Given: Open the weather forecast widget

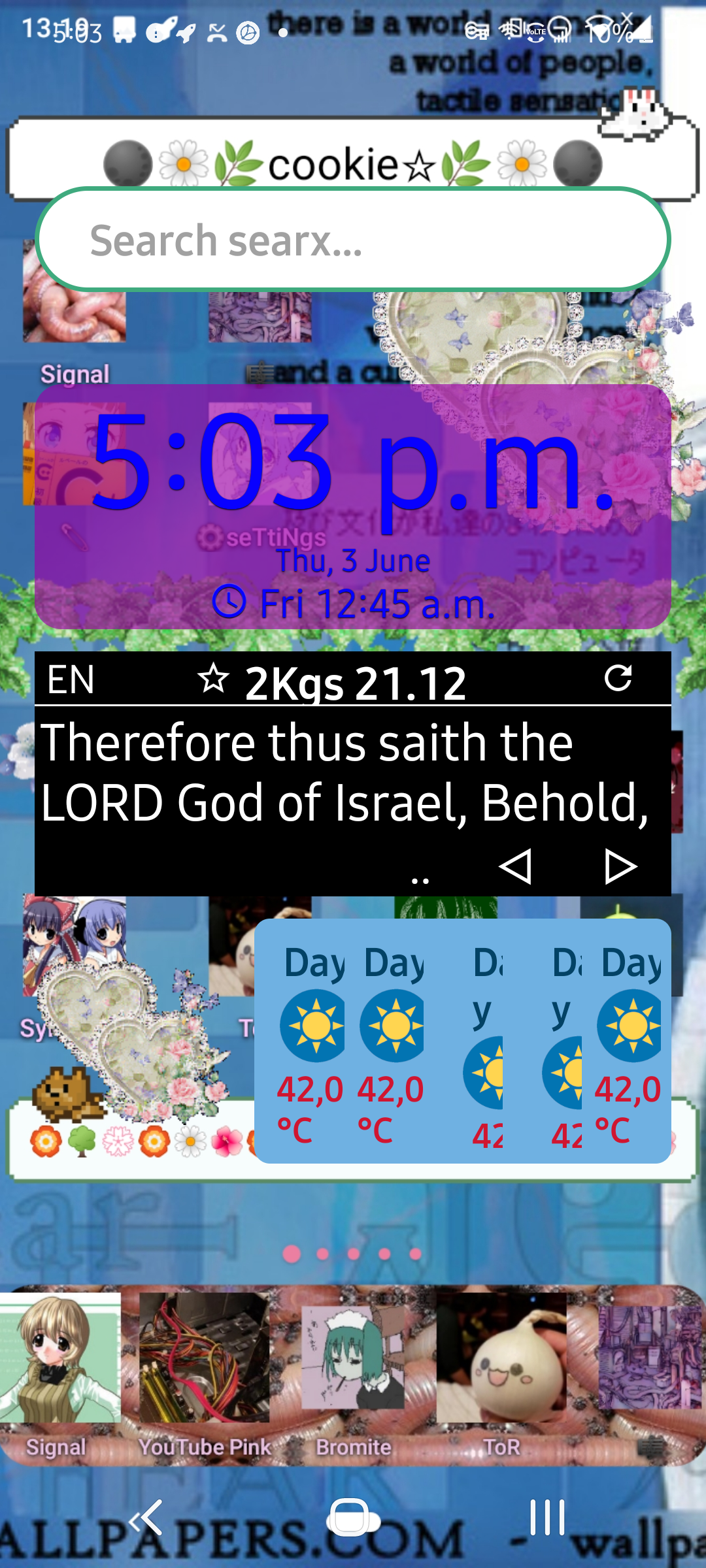Looking at the screenshot, I should [463, 1041].
